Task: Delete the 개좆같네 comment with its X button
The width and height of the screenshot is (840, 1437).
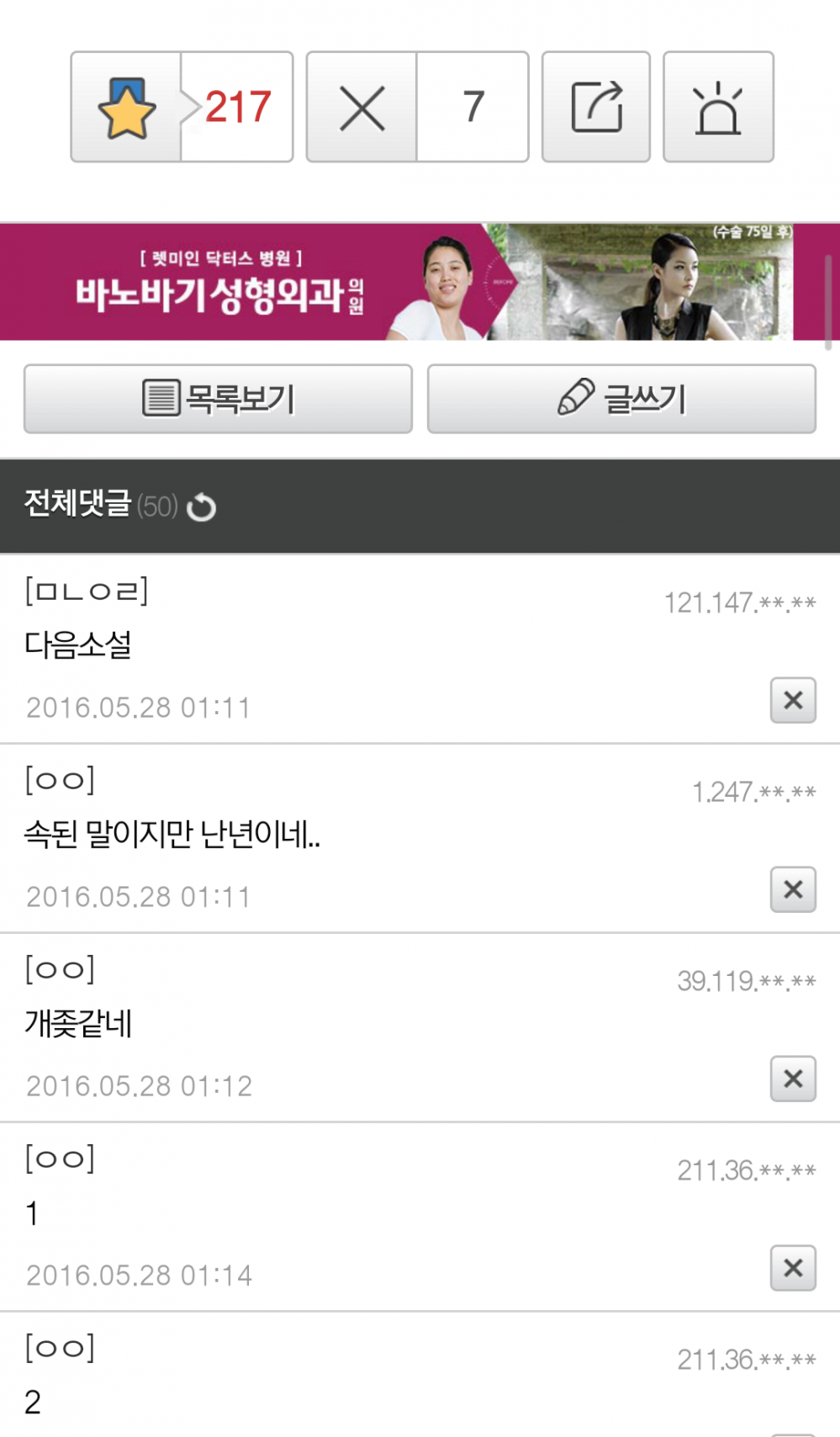Action: click(x=791, y=1078)
